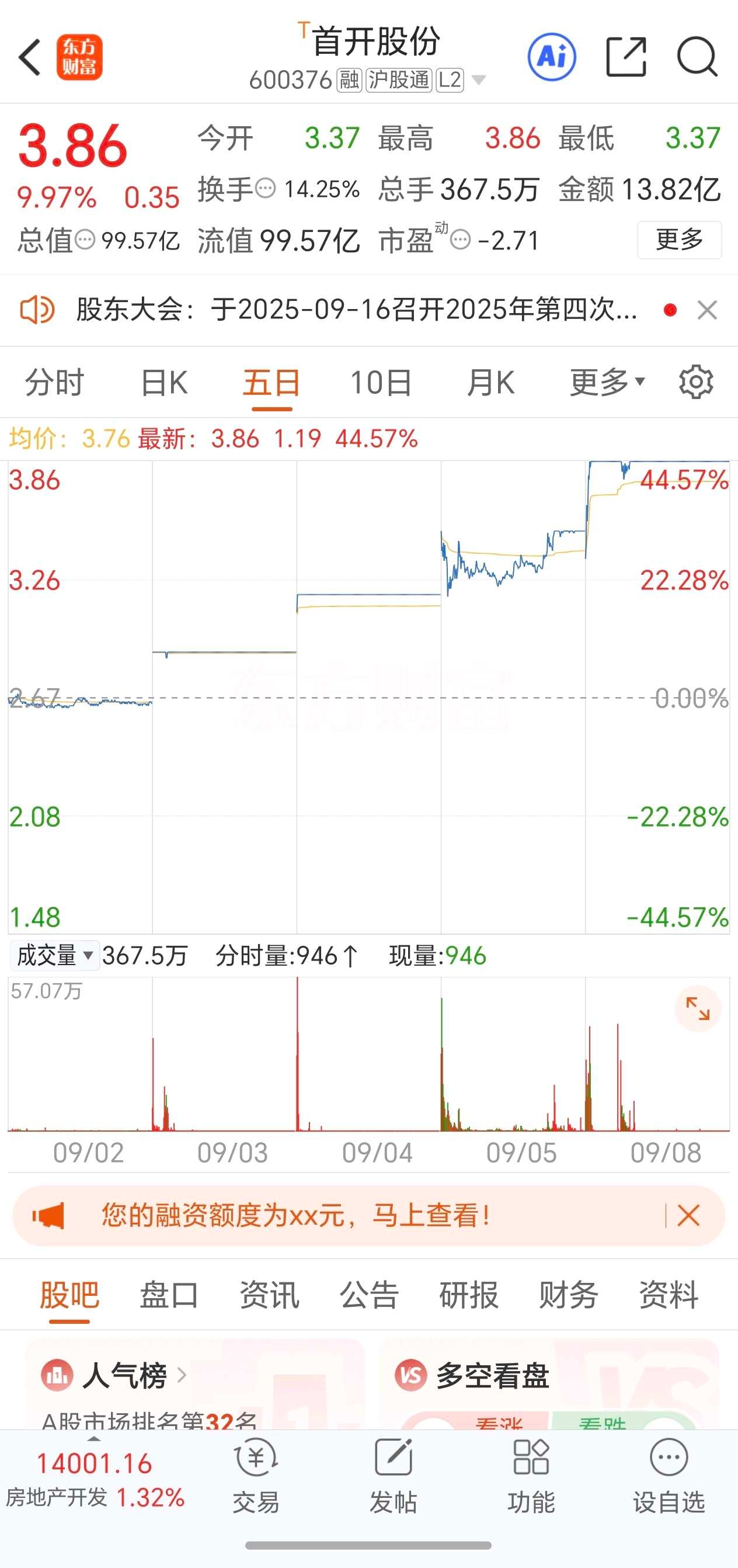Dismiss the 股东大会 announcement banner
The height and width of the screenshot is (1568, 738).
(x=707, y=310)
